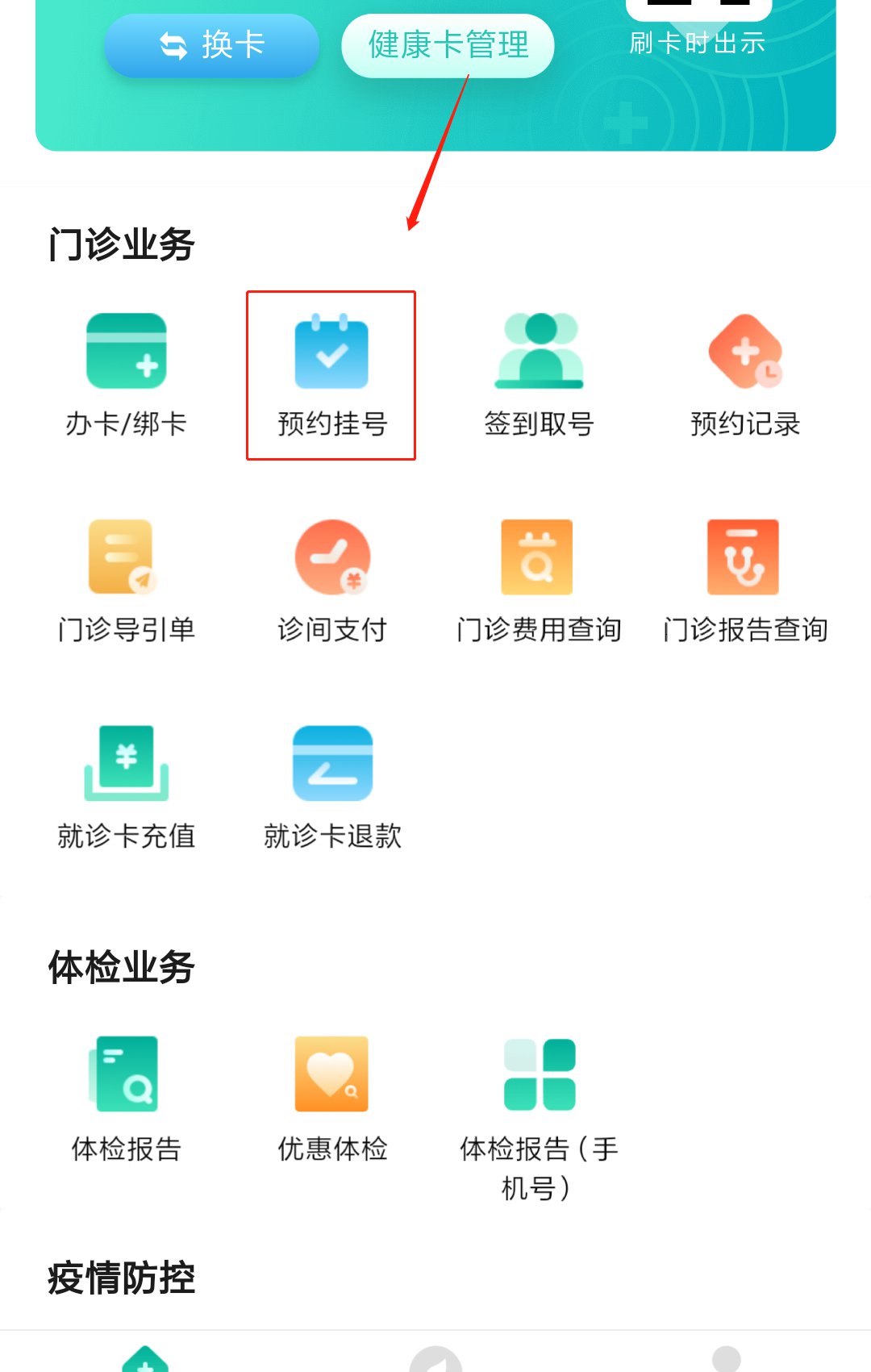Tap the 换卡 switch card button
This screenshot has width=871, height=1372.
point(211,45)
